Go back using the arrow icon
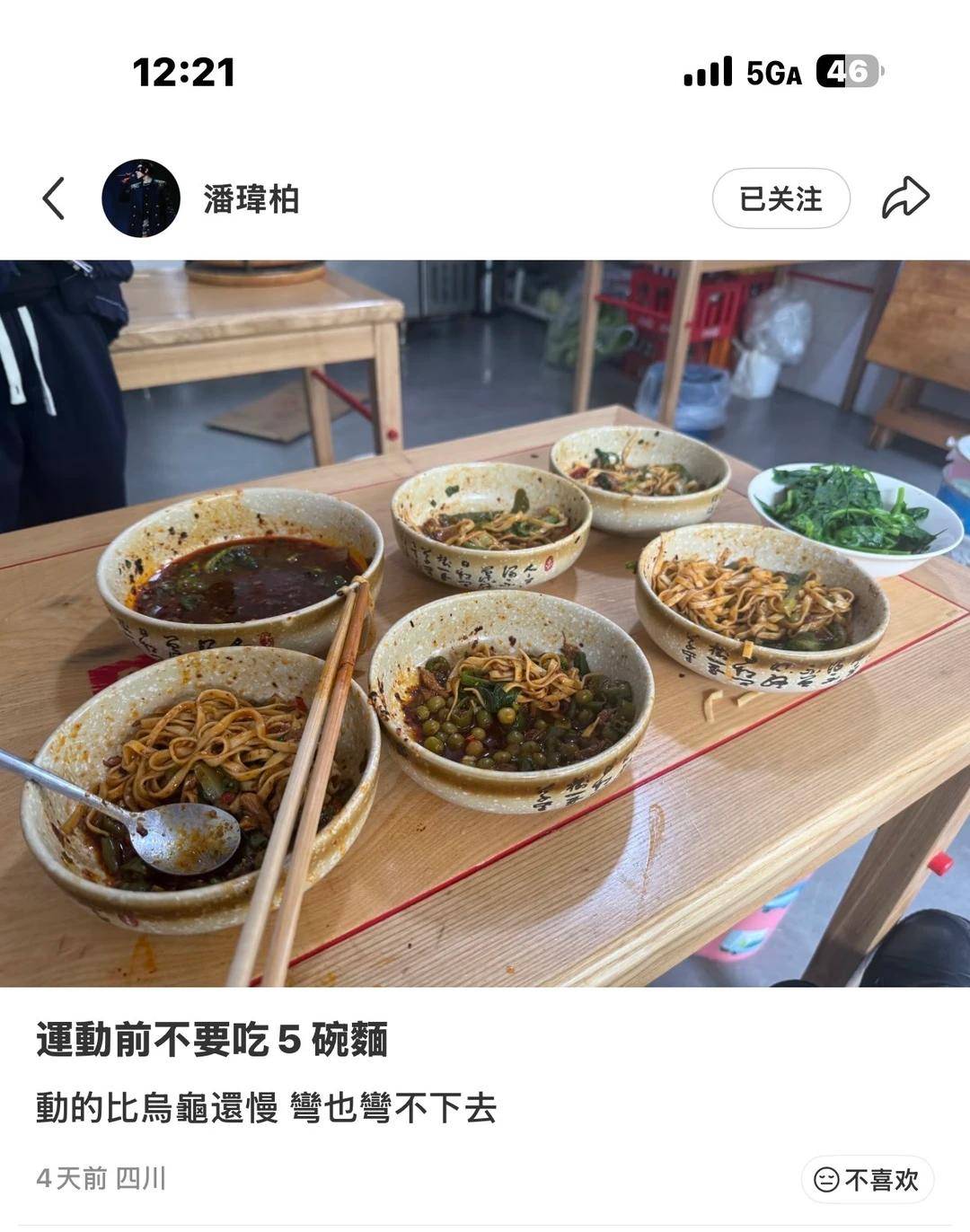The height and width of the screenshot is (1232, 970). tap(54, 198)
